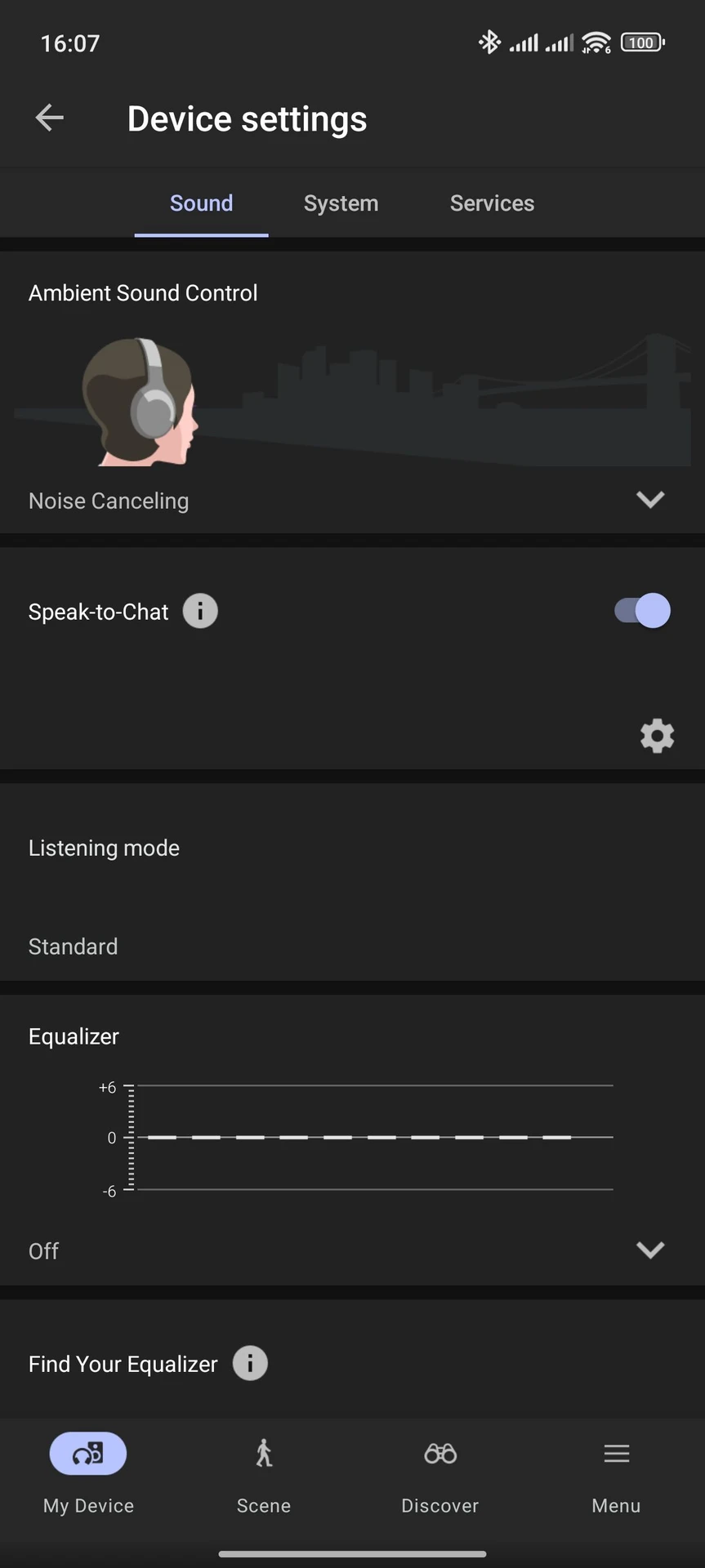
Task: Switch to the System tab
Action: [341, 203]
